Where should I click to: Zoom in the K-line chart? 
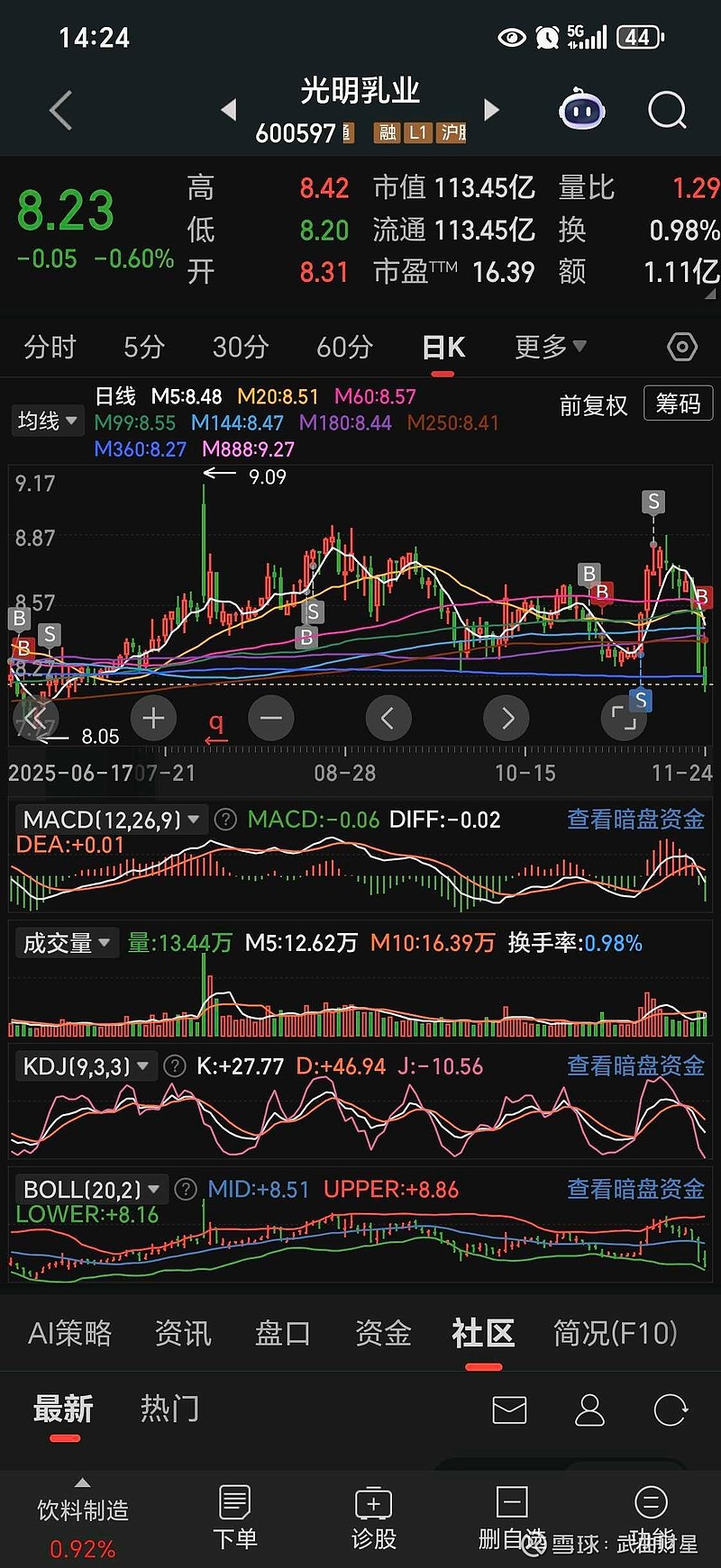point(153,718)
